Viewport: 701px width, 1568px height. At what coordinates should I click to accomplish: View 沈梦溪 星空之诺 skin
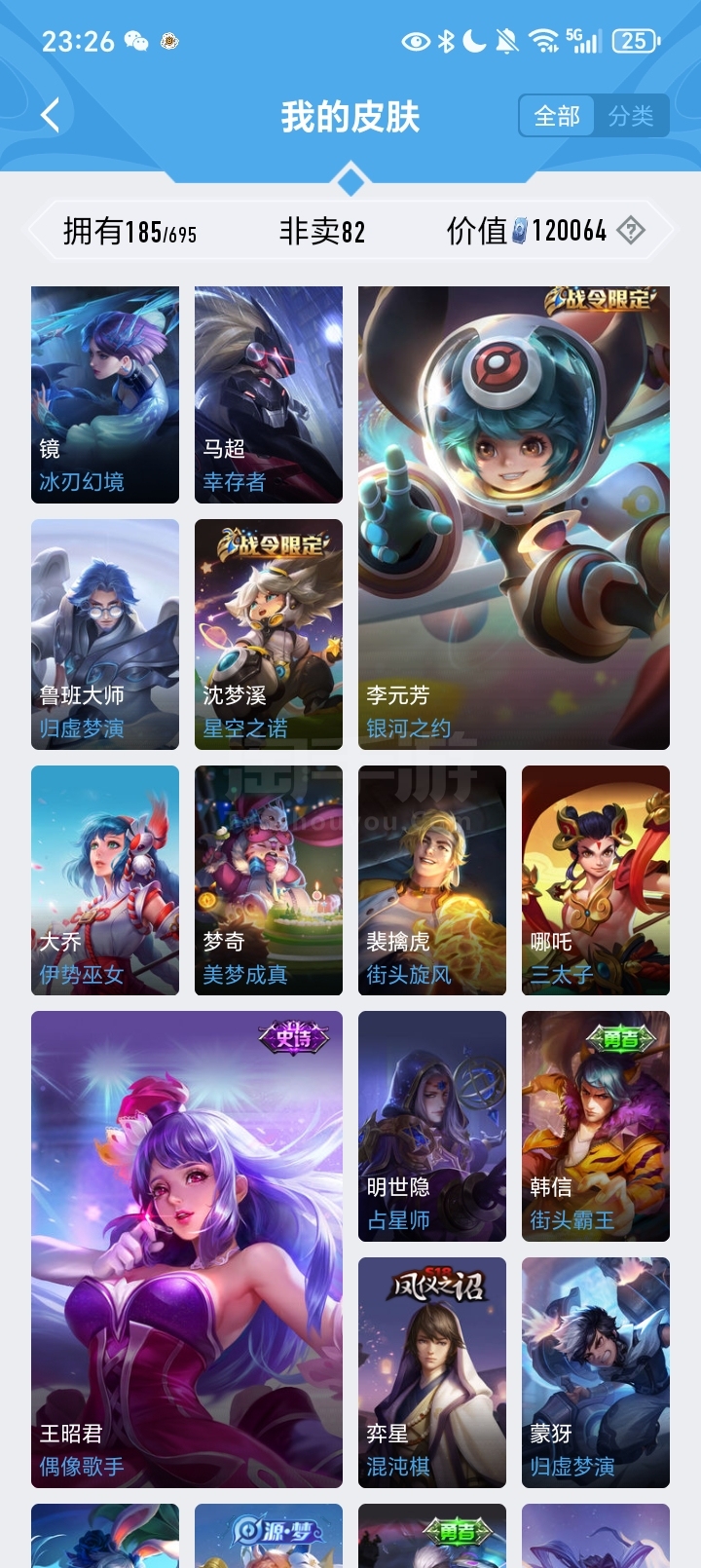tap(269, 634)
